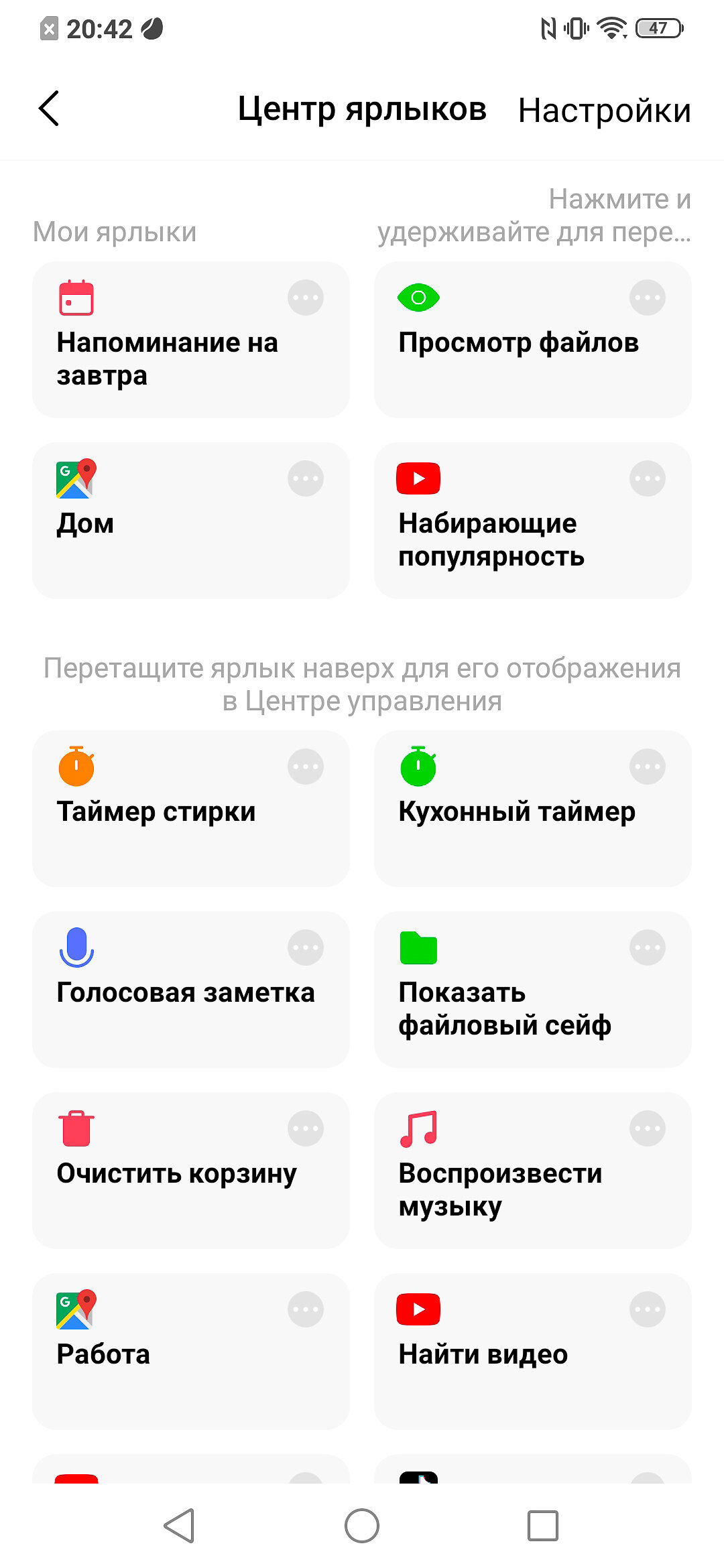
Task: Run the Кухонный таймер shortcut
Action: (x=533, y=809)
